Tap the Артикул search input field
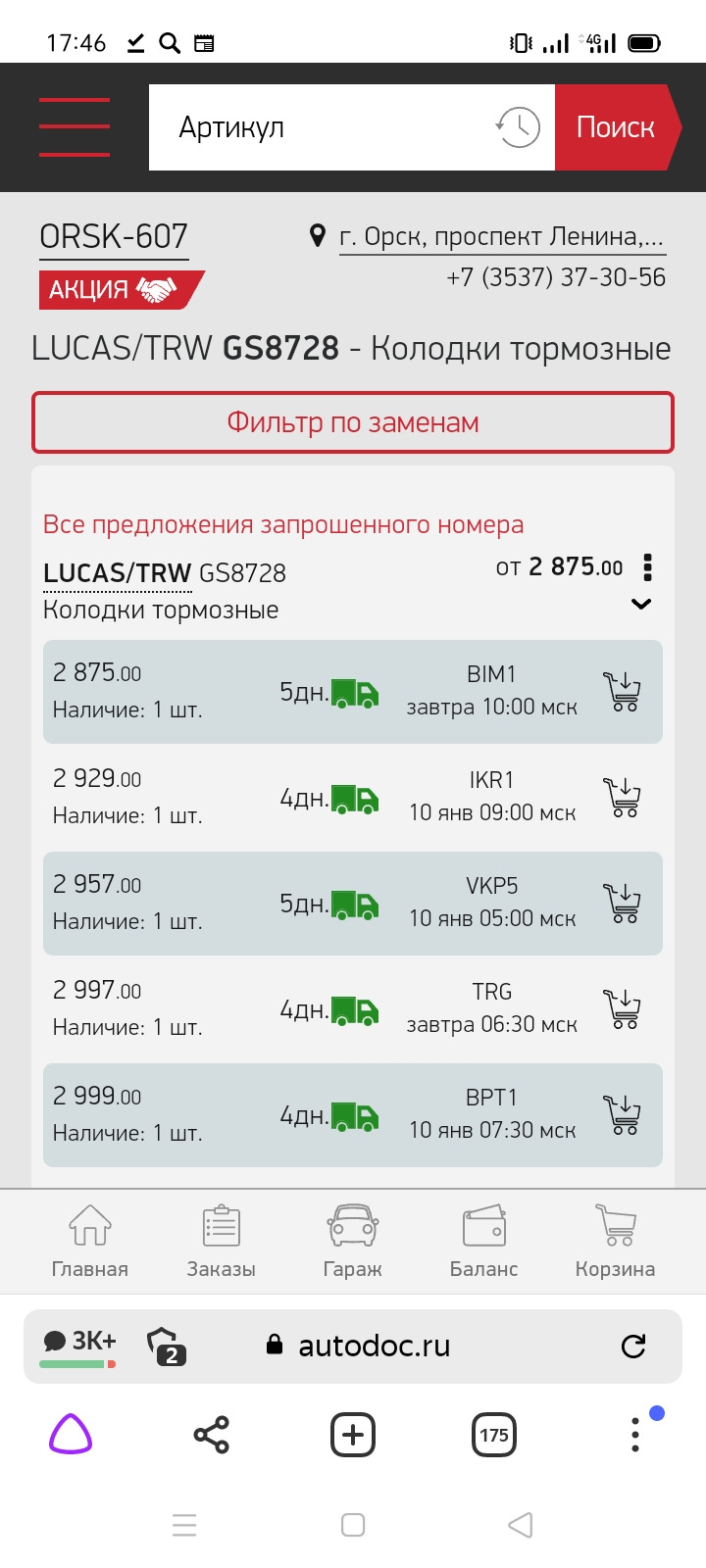706x1568 pixels. (324, 127)
